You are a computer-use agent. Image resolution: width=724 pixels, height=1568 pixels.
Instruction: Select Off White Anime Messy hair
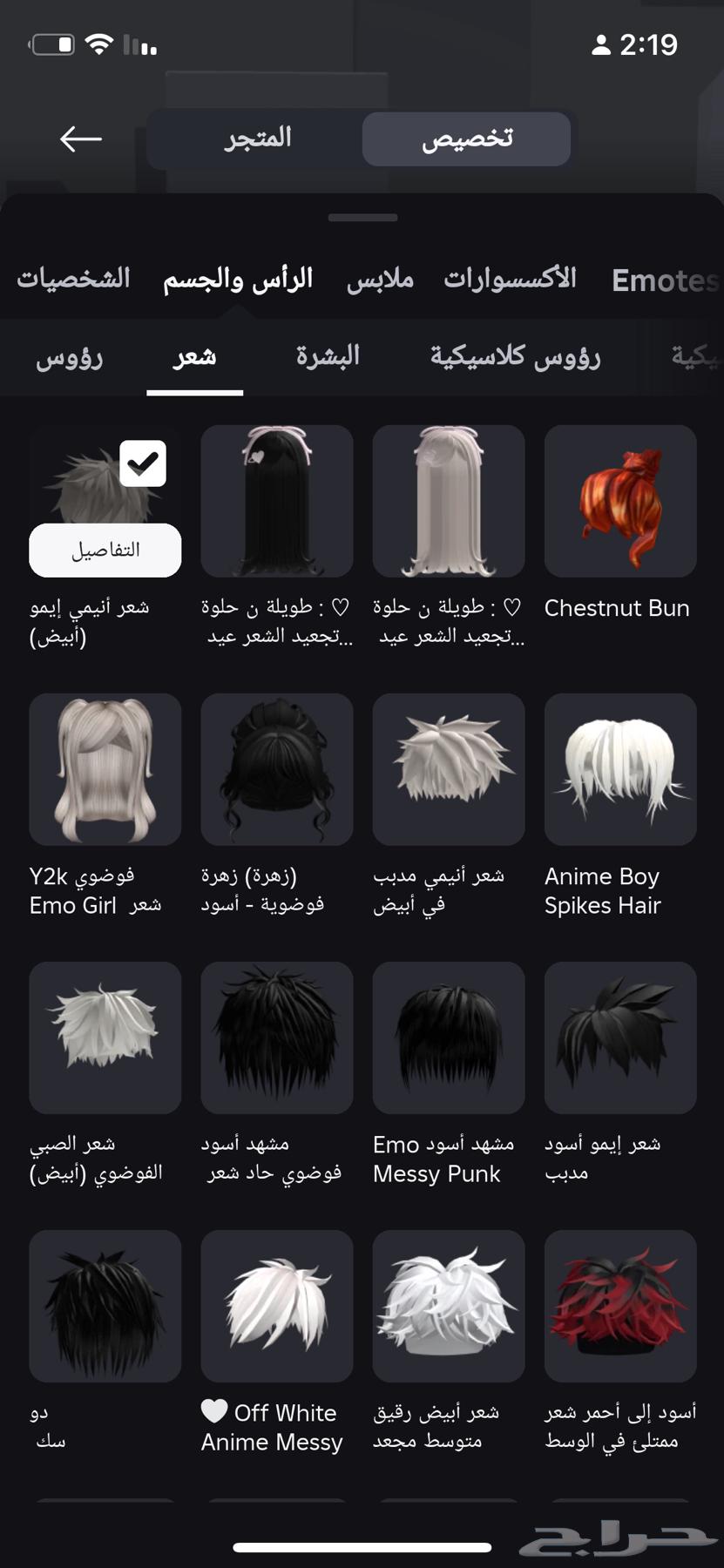coord(276,1306)
